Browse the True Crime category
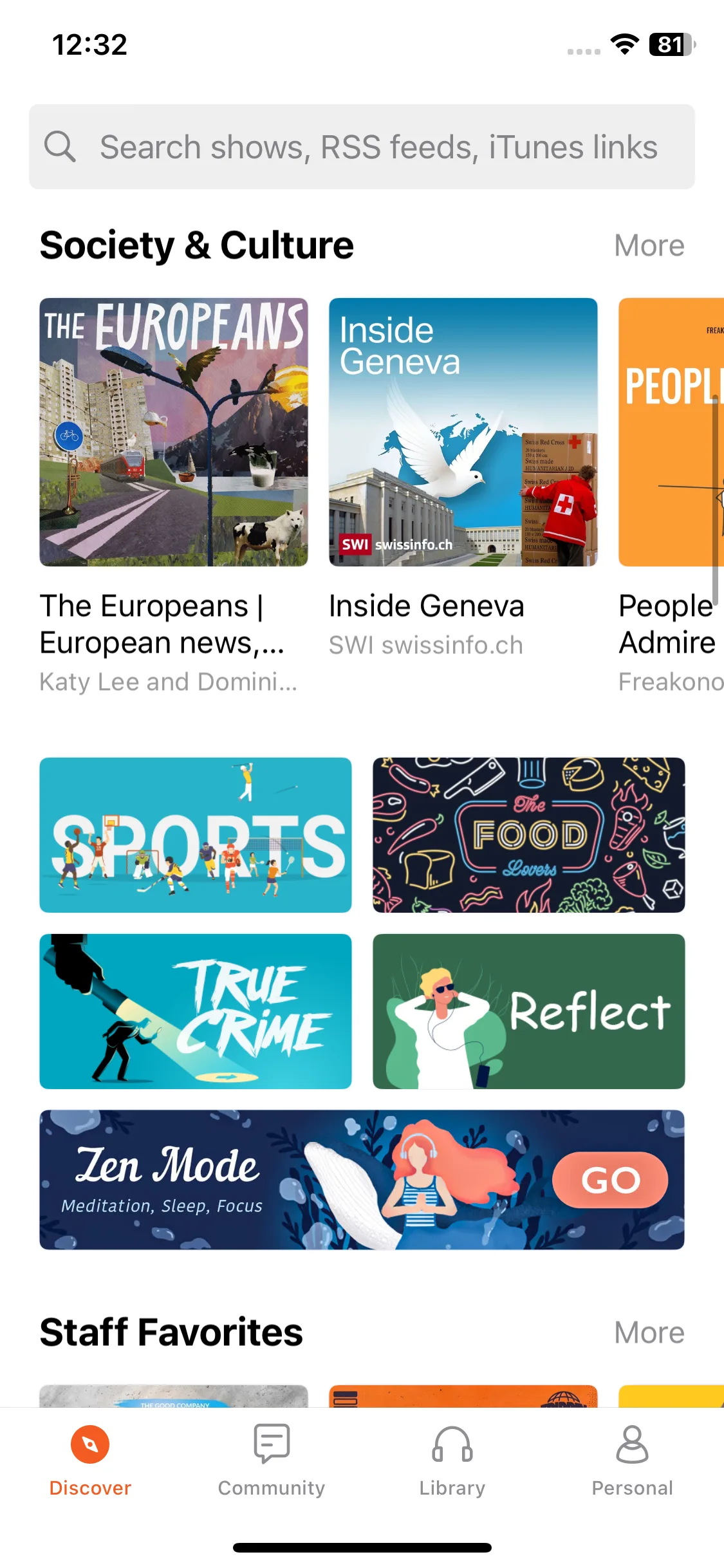This screenshot has width=724, height=1568. 196,1011
